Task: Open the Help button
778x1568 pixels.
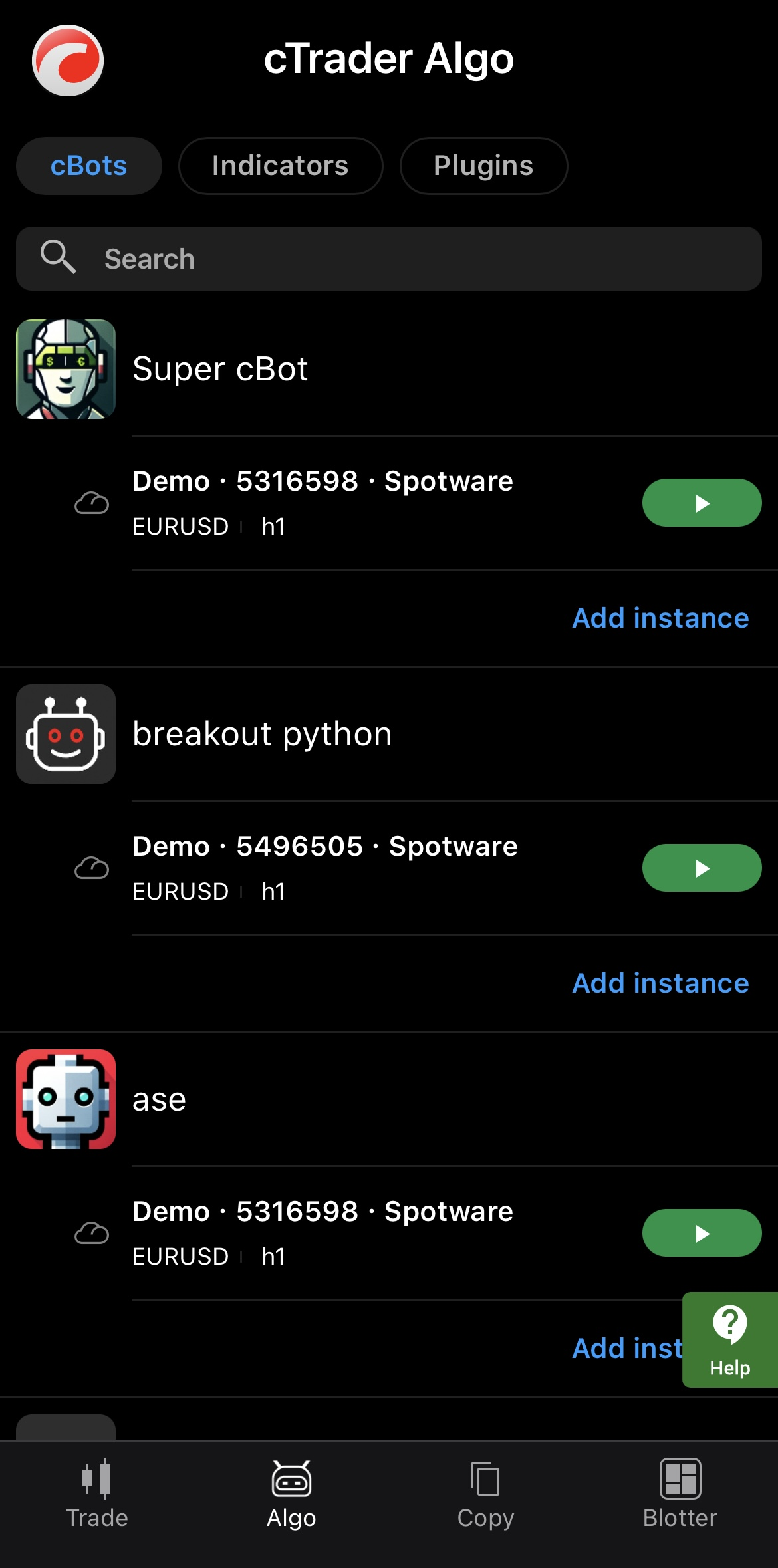Action: point(729,1339)
